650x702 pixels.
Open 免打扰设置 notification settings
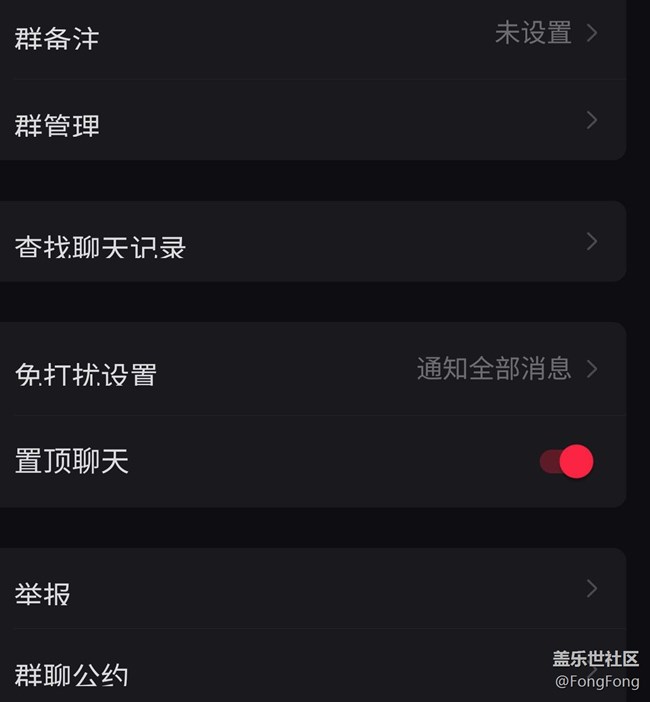coord(300,371)
